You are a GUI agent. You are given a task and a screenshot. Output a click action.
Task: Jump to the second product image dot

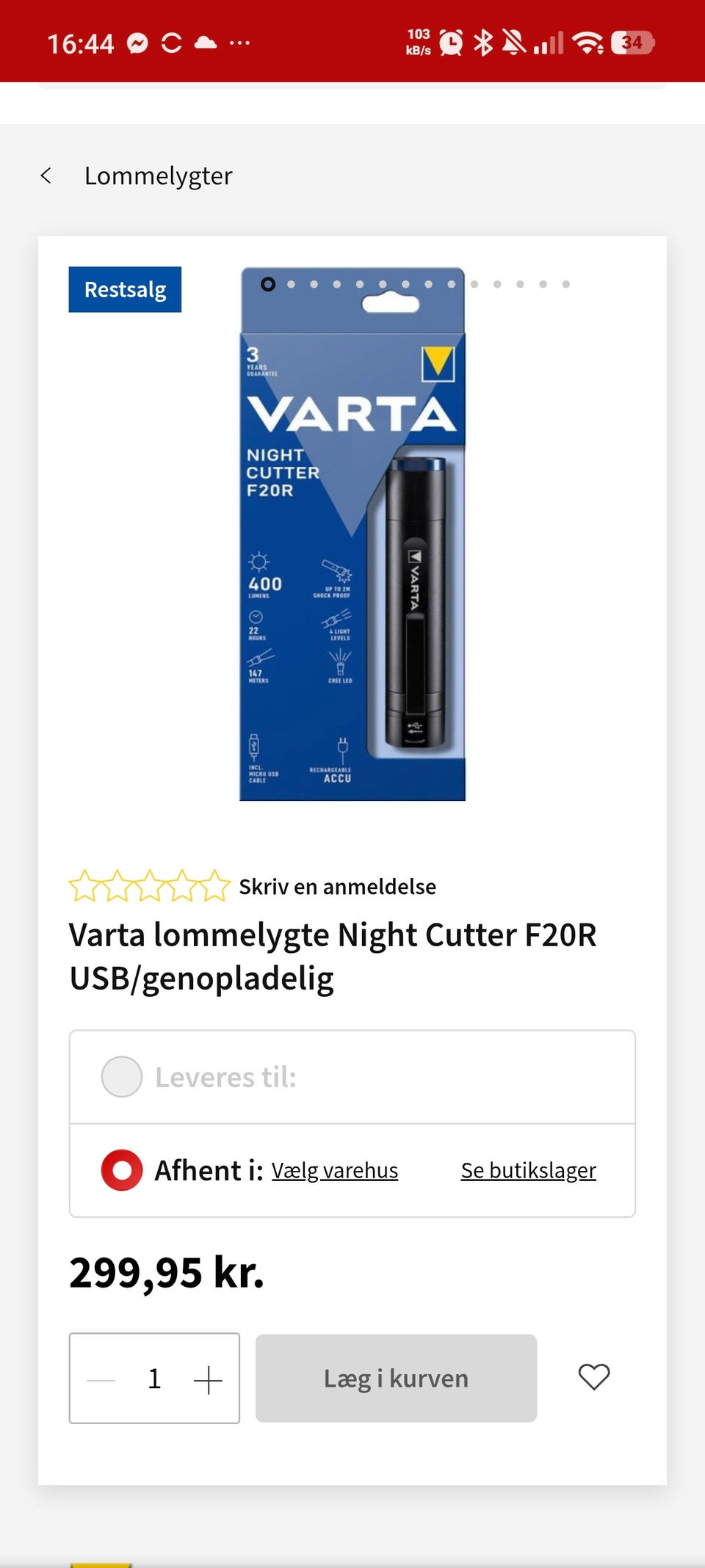click(x=292, y=284)
